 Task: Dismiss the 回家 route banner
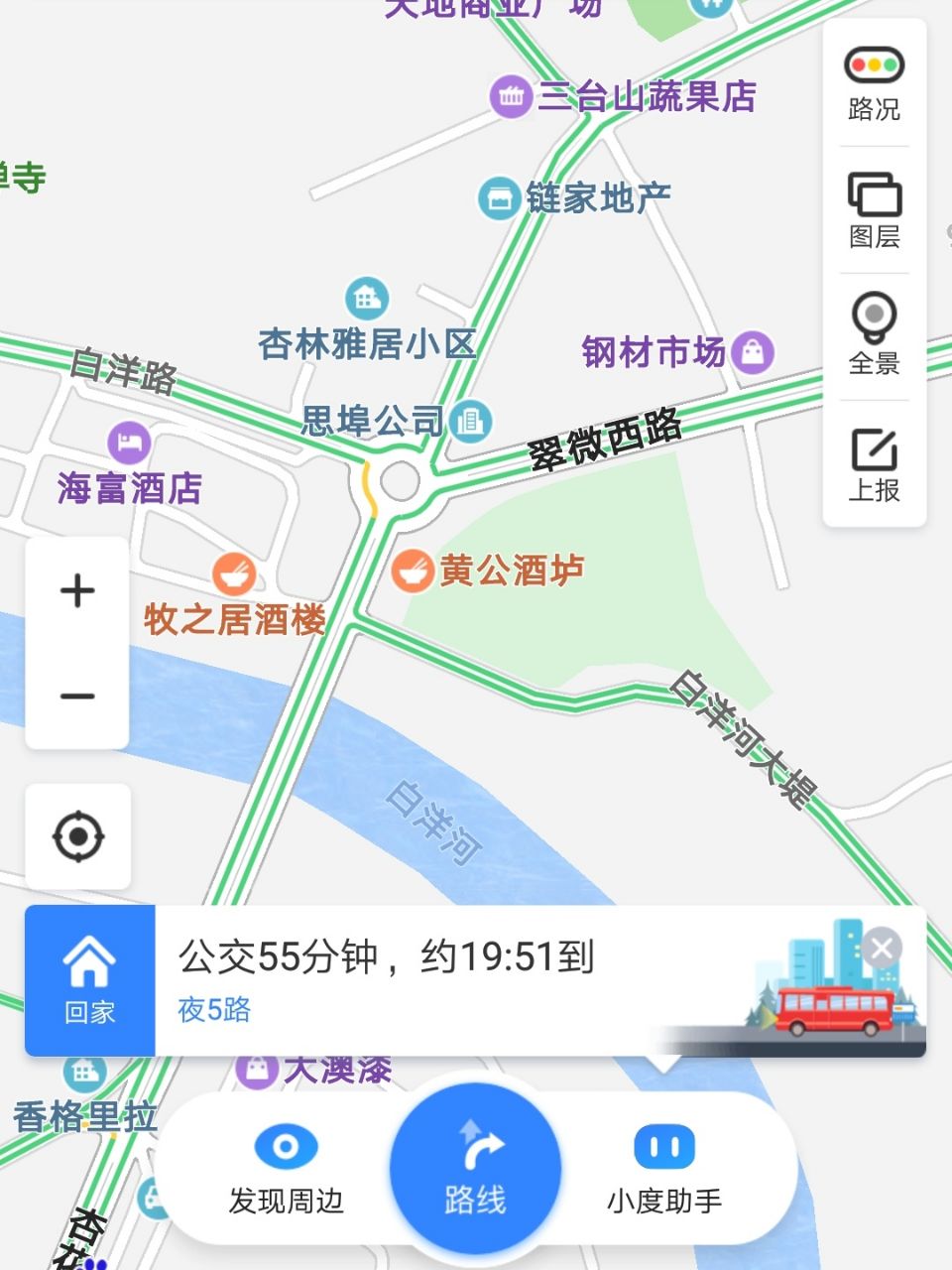click(882, 949)
